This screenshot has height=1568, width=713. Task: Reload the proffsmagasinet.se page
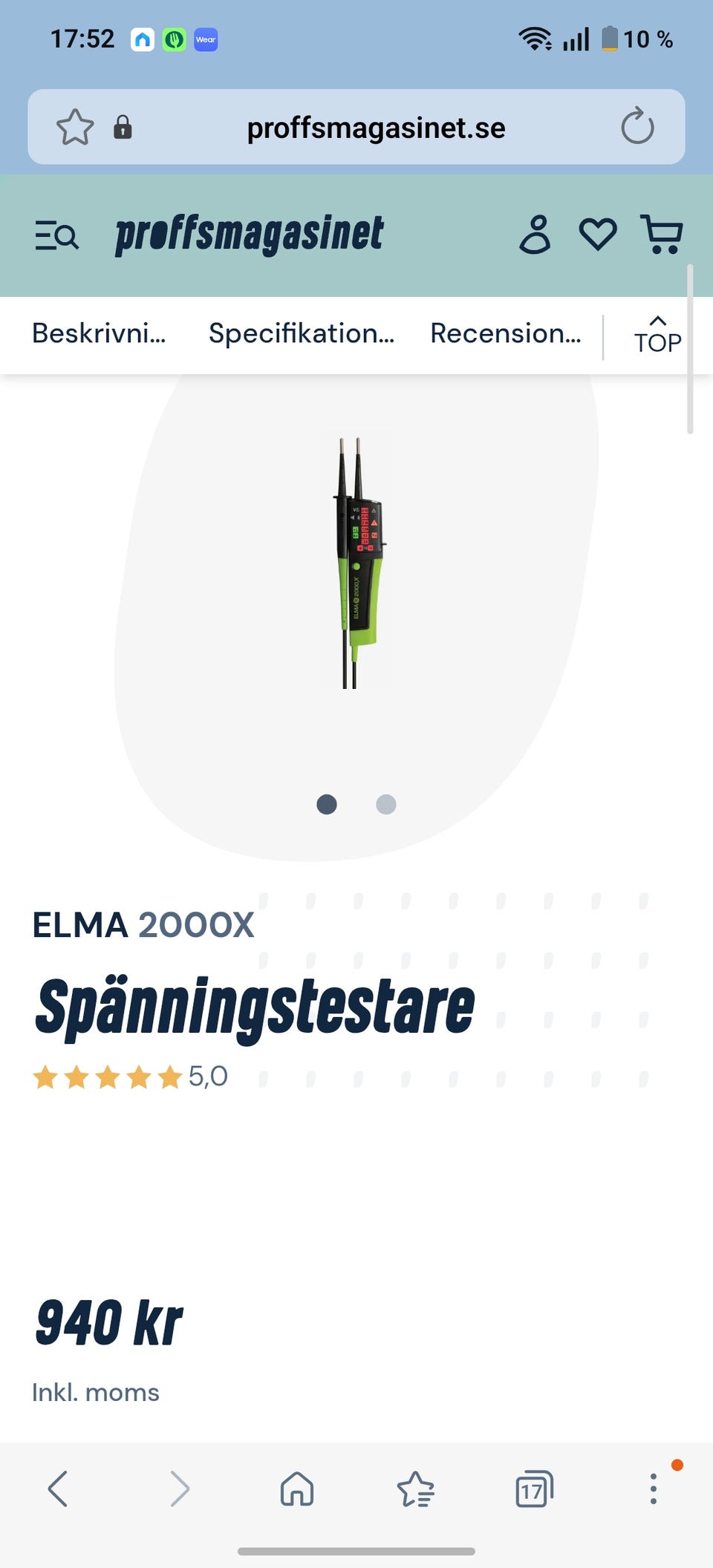[x=637, y=126]
